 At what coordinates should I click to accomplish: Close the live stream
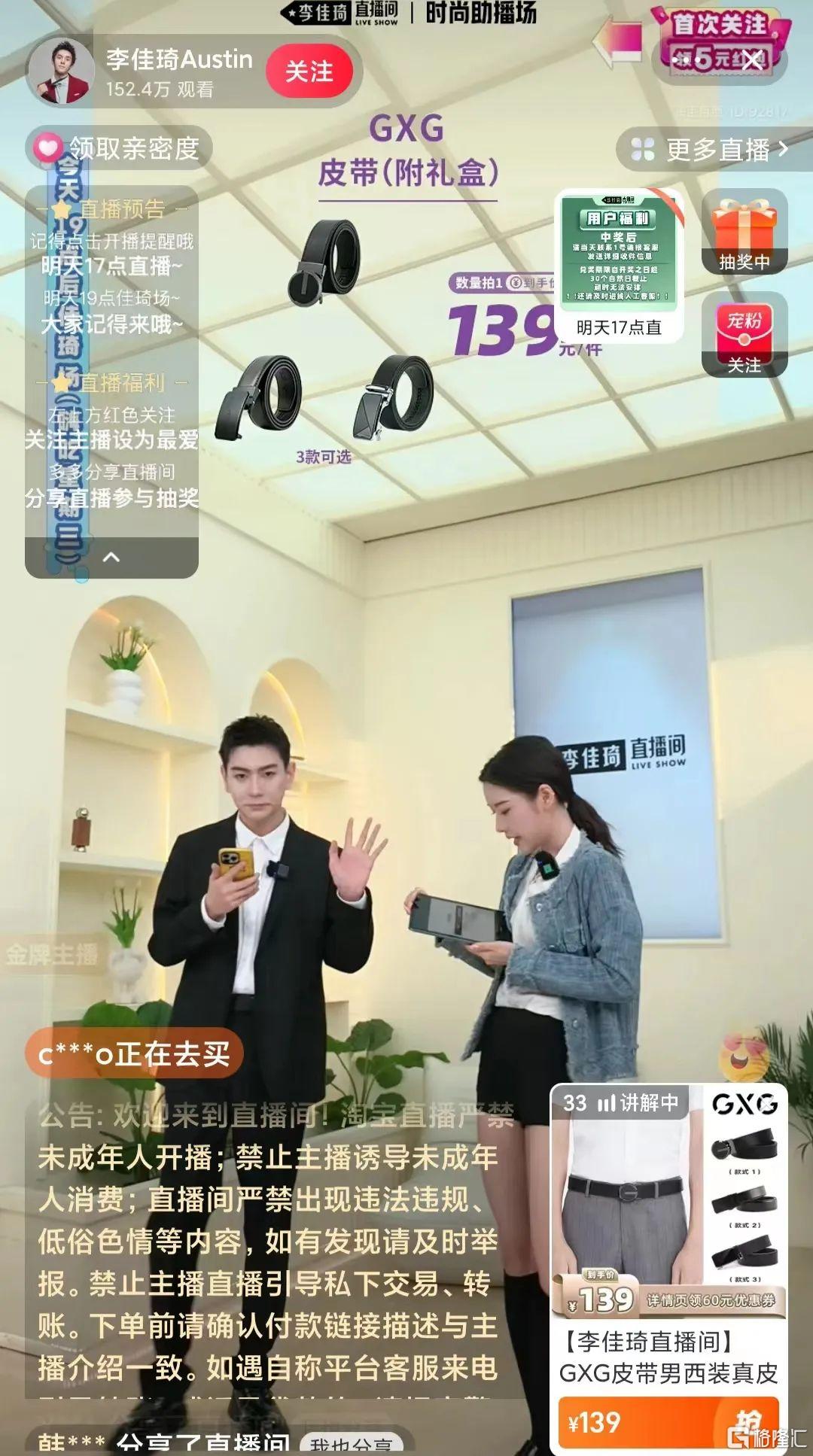point(751,61)
